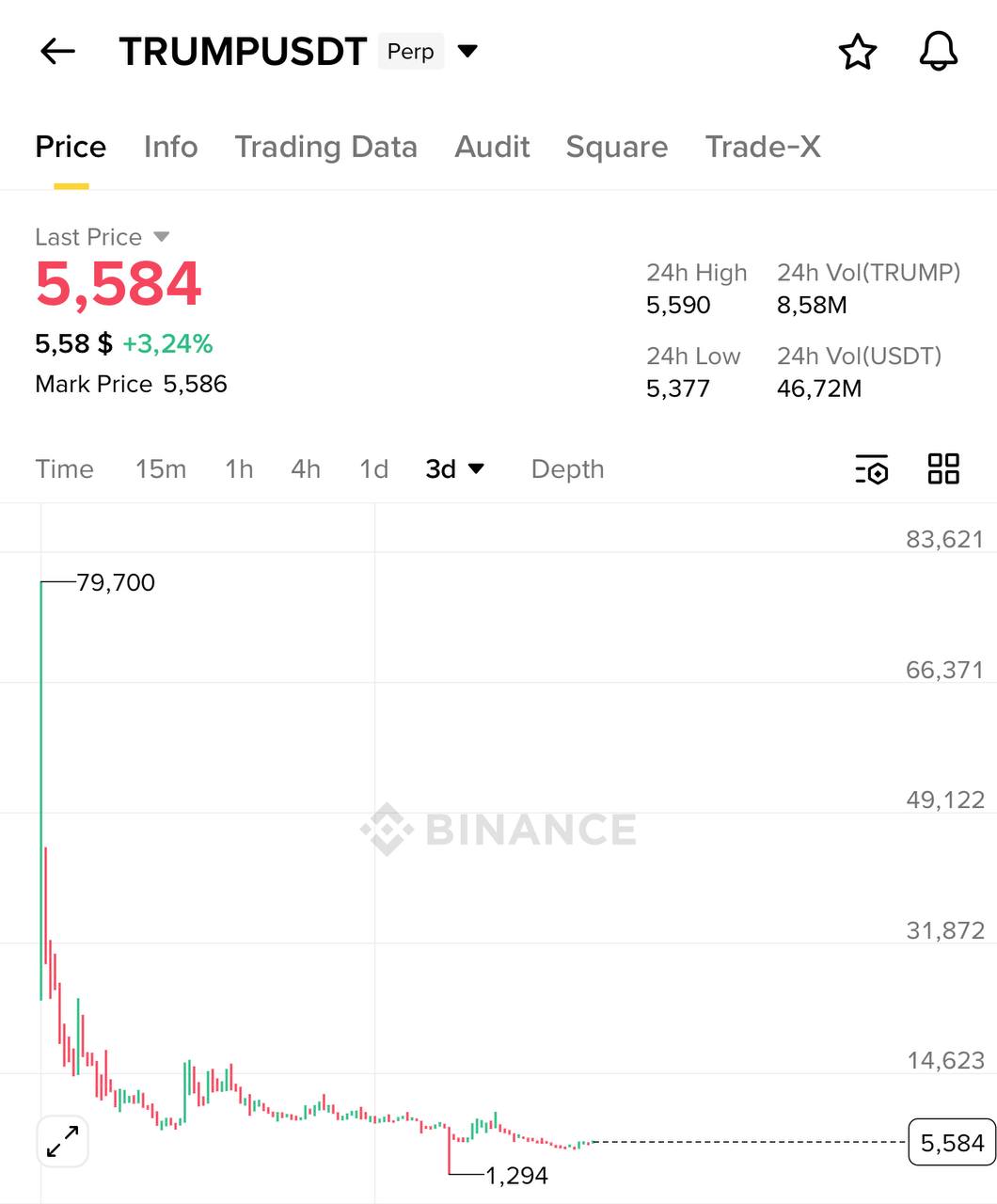The width and height of the screenshot is (997, 1204).
Task: Switch chart to 15m interval
Action: [x=161, y=469]
